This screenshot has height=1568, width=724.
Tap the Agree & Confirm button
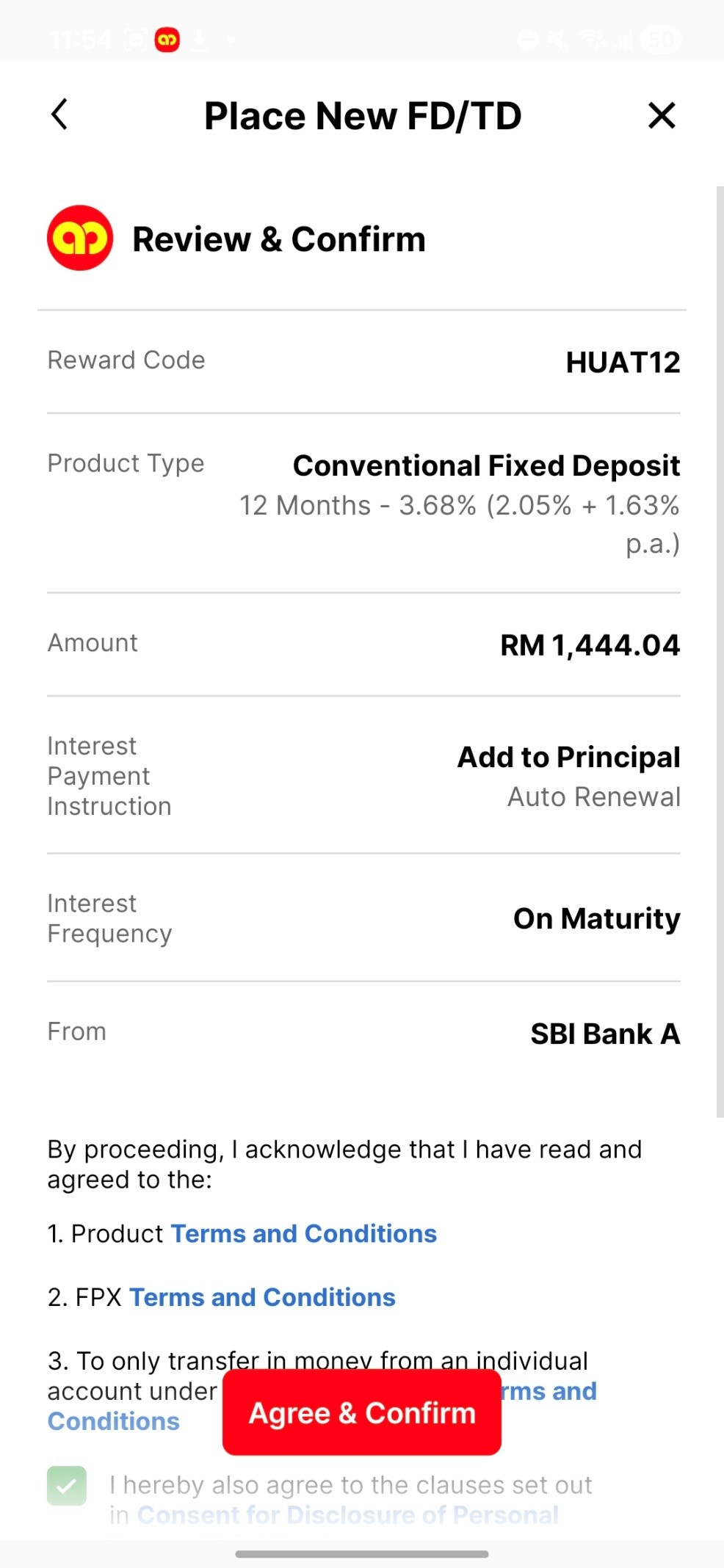coord(362,1412)
